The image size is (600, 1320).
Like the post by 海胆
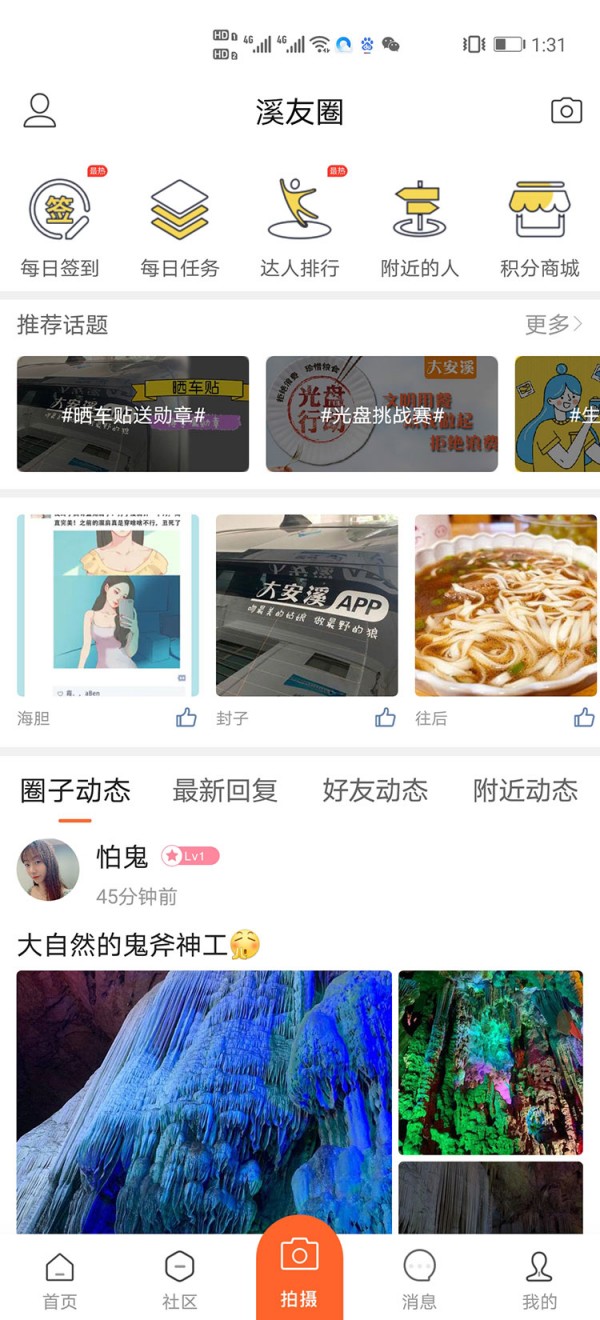[186, 717]
